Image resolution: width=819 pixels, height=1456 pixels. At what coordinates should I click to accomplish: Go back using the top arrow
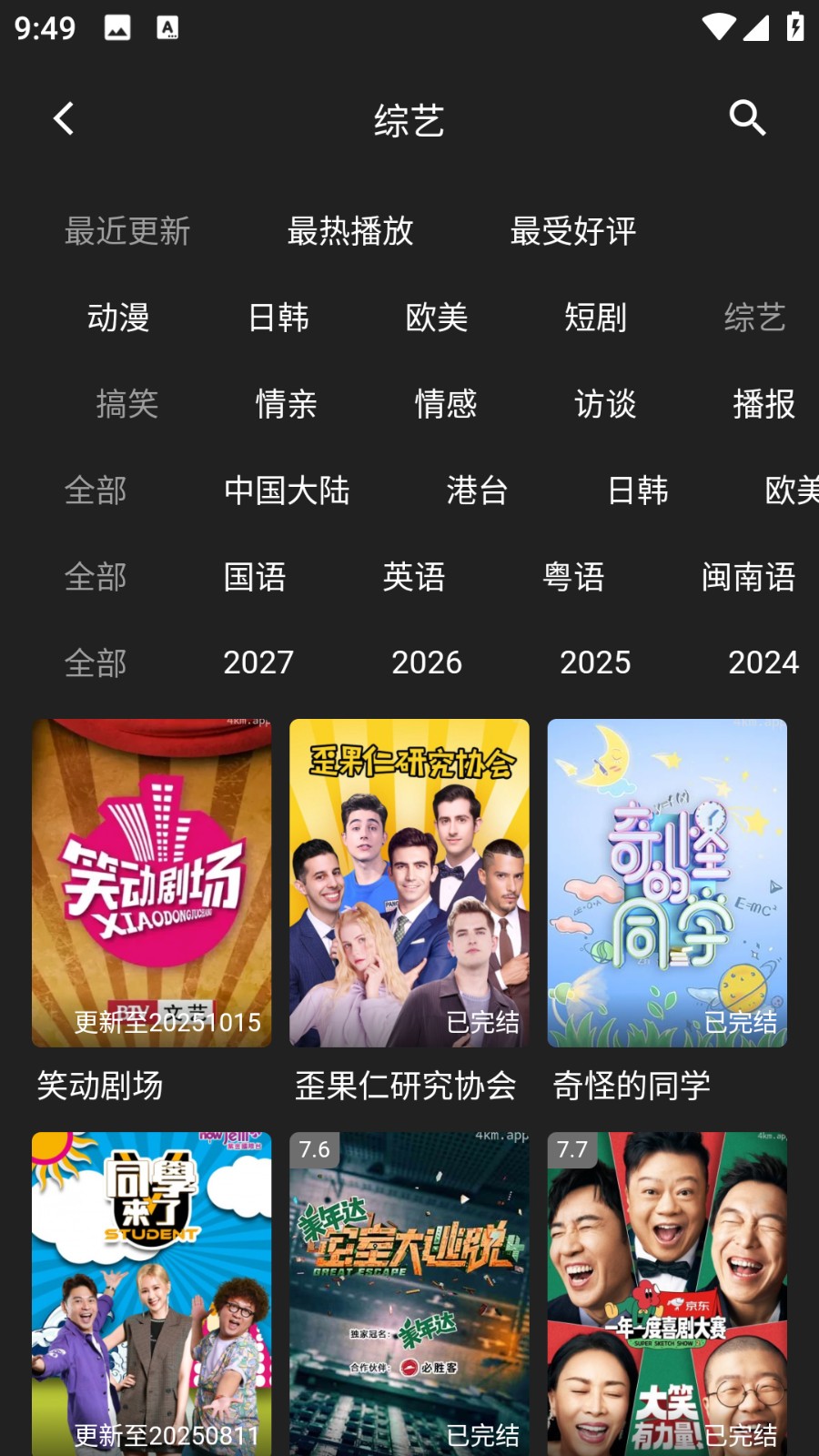click(x=64, y=119)
